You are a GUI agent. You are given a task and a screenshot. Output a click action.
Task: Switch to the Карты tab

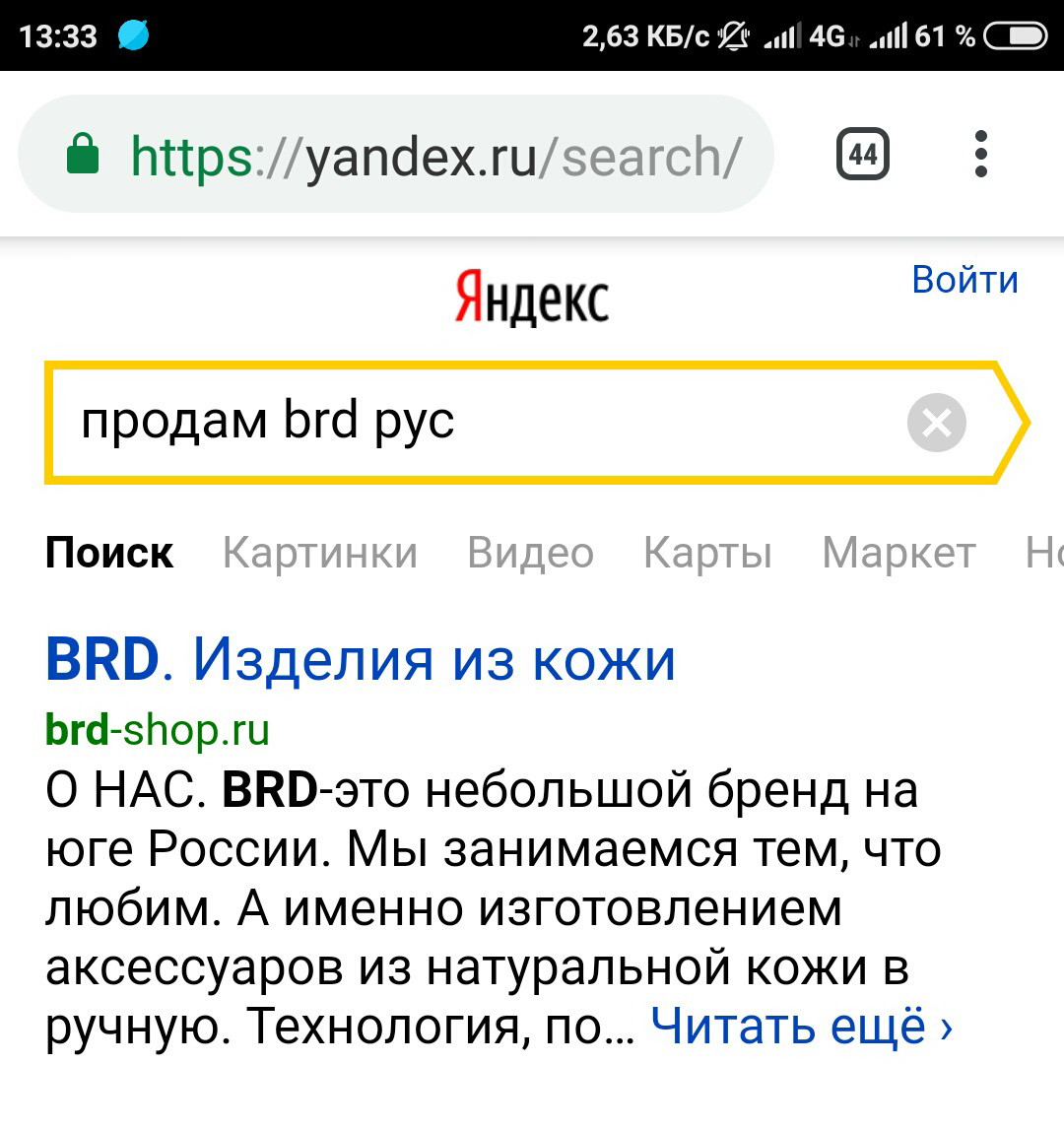pyautogui.click(x=706, y=553)
